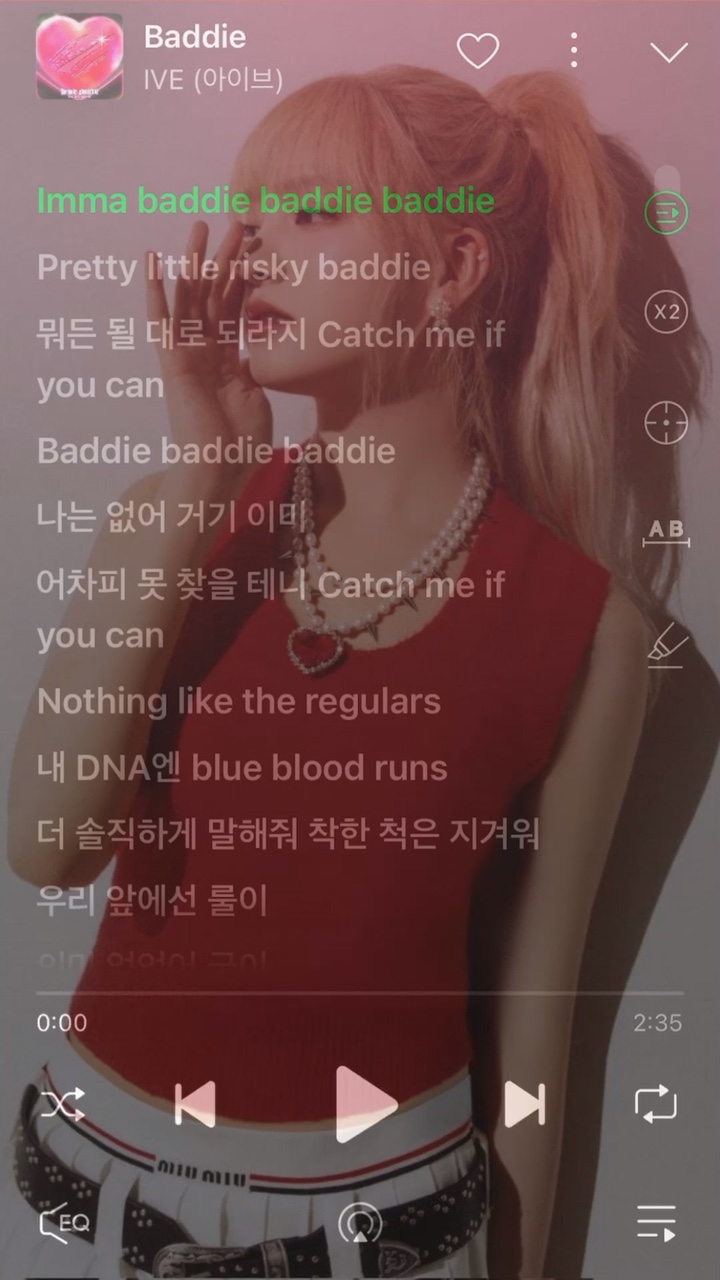Collapse the player with the down chevron
This screenshot has height=1280, width=720.
point(668,52)
